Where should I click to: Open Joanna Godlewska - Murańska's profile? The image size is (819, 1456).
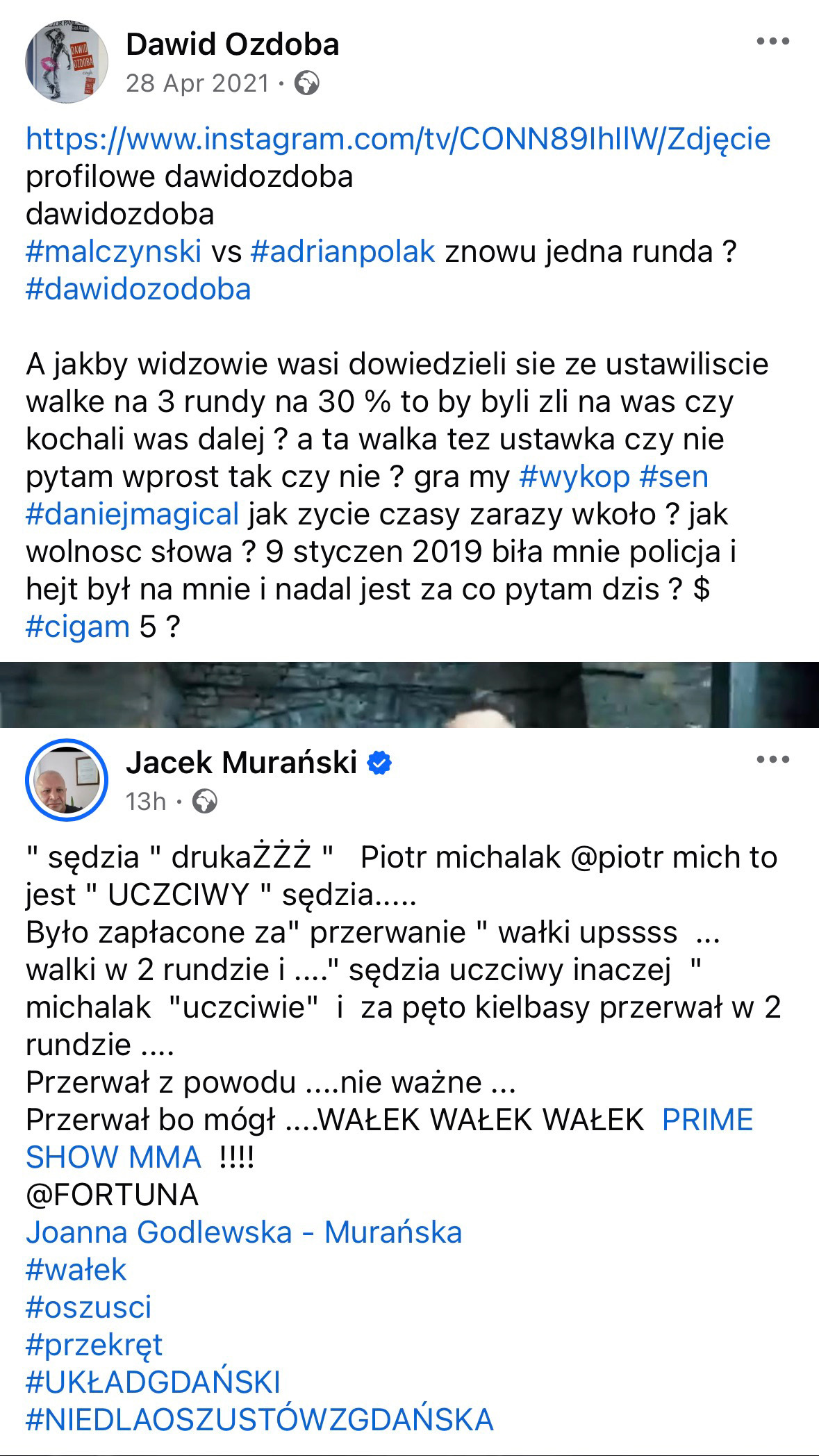point(244,1232)
